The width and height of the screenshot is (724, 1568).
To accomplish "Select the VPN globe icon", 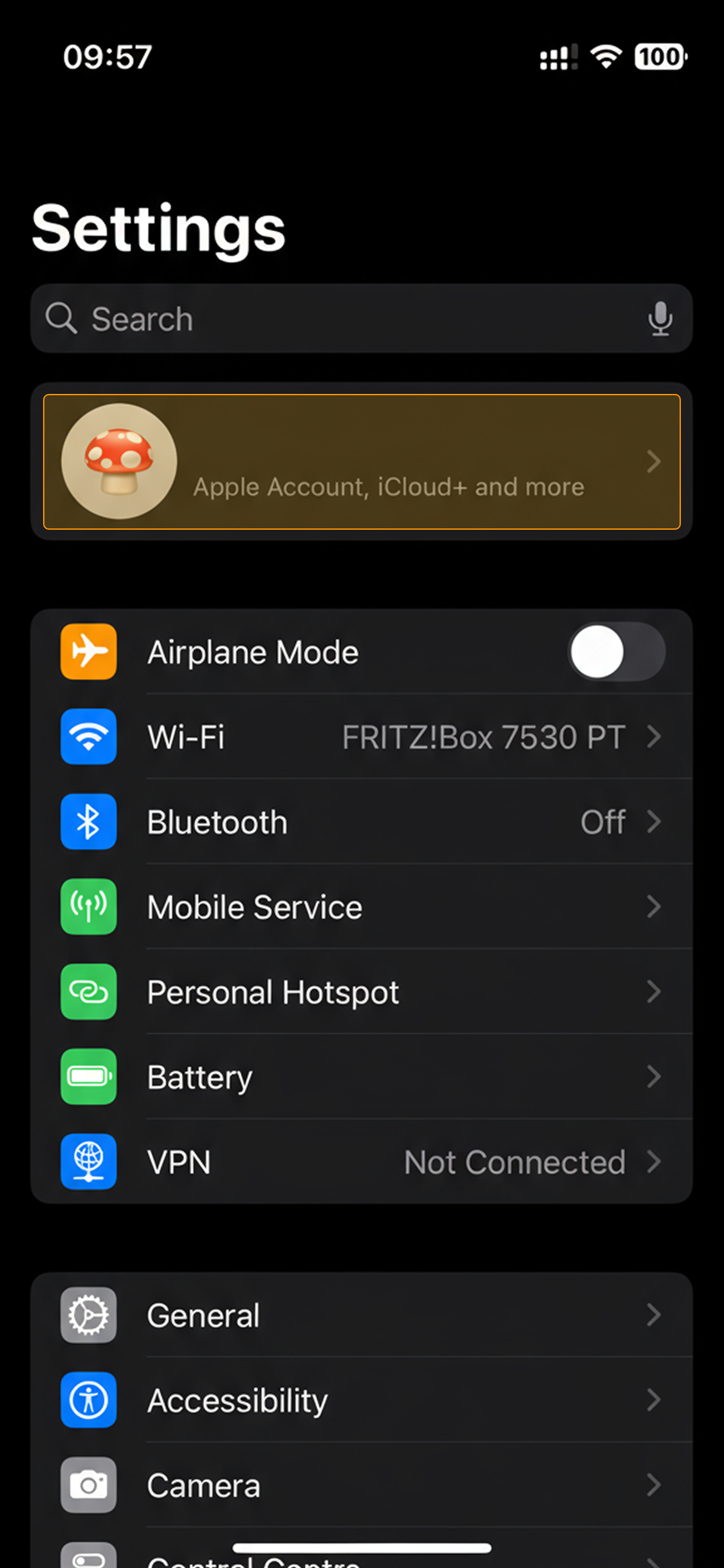I will click(88, 1162).
